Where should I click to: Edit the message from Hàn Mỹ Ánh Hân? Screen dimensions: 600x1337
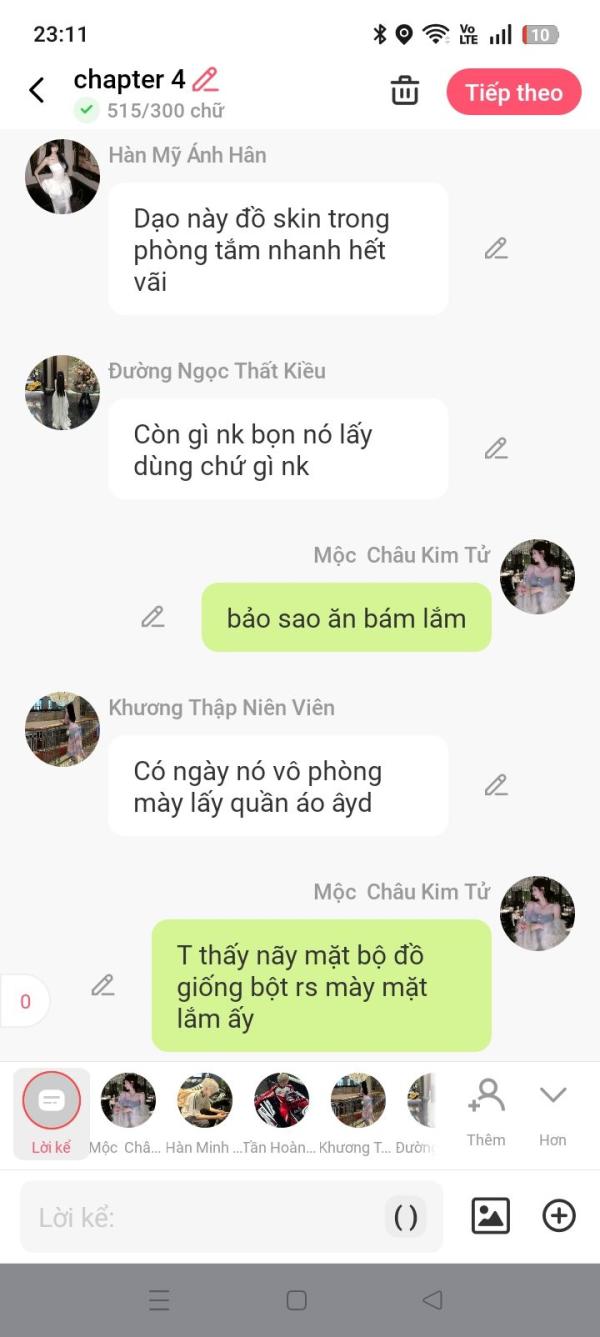(x=496, y=249)
